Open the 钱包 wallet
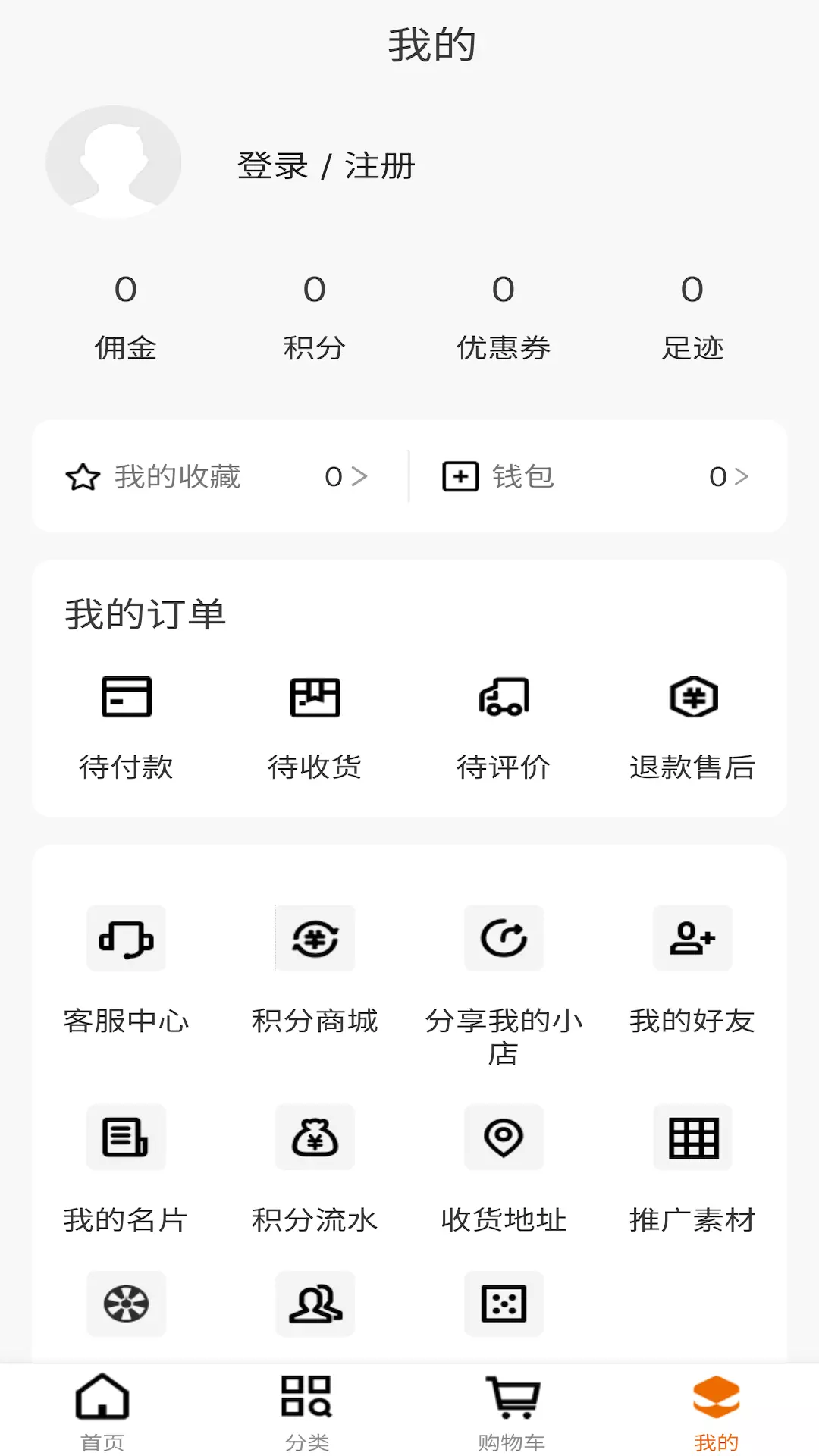Viewport: 819px width, 1456px height. click(x=596, y=476)
